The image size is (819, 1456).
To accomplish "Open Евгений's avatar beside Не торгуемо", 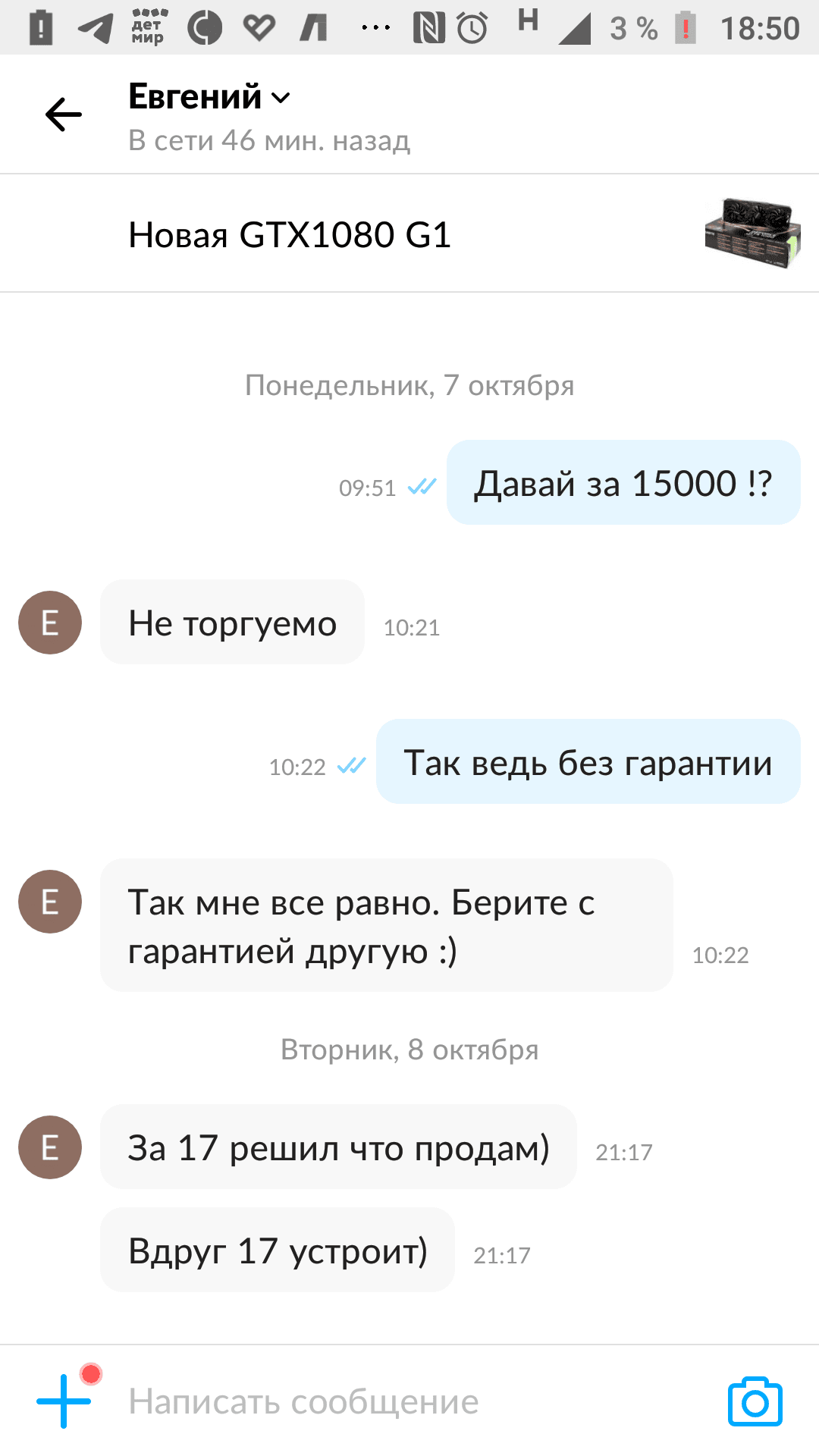I will point(50,623).
